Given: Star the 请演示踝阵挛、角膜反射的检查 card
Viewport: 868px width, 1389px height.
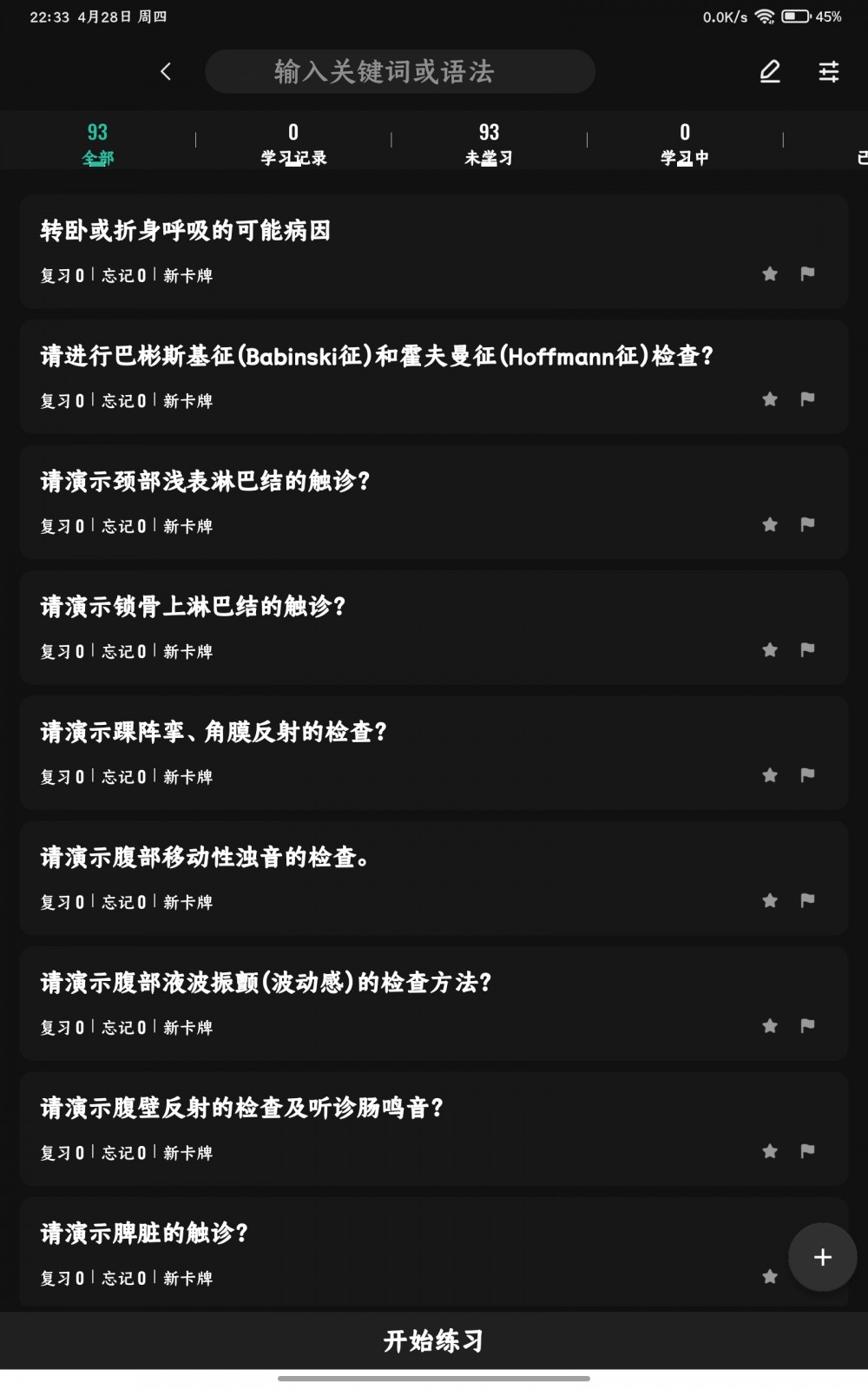Looking at the screenshot, I should (x=770, y=775).
